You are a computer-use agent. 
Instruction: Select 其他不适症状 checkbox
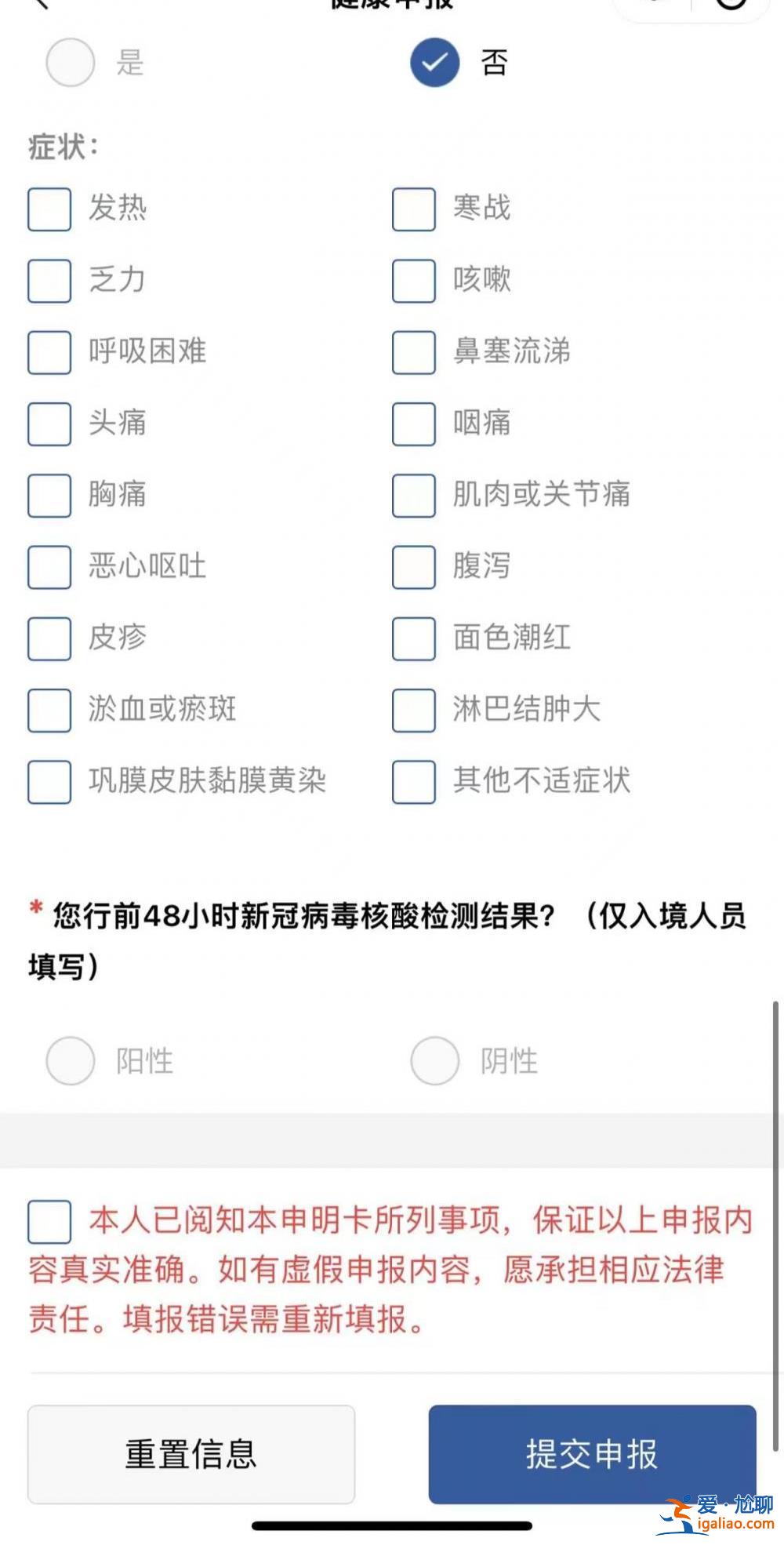click(x=414, y=781)
